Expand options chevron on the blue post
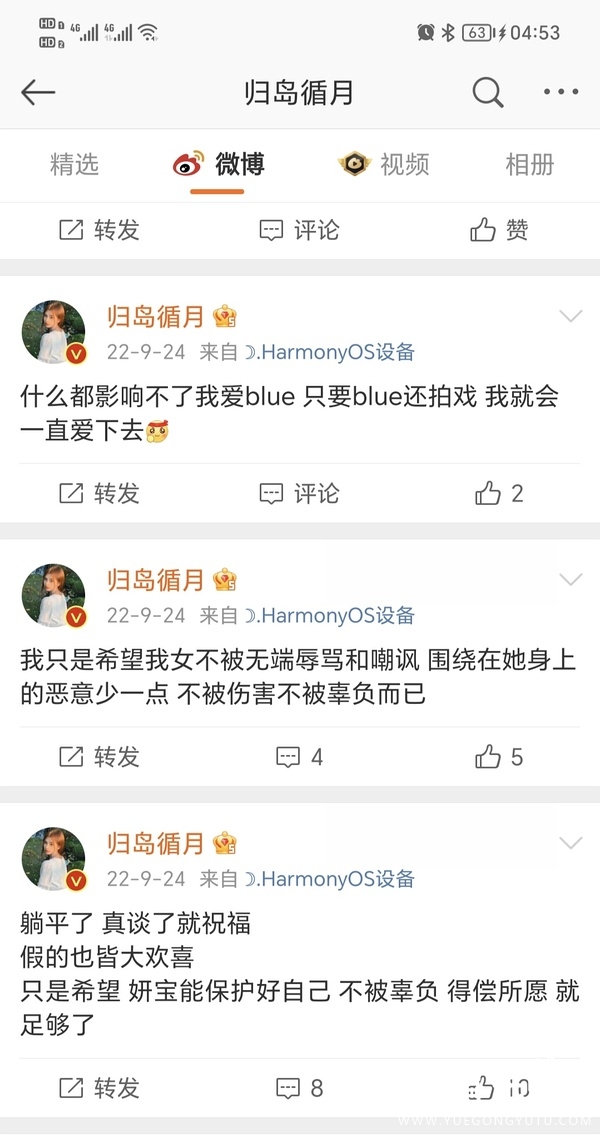 [x=570, y=317]
